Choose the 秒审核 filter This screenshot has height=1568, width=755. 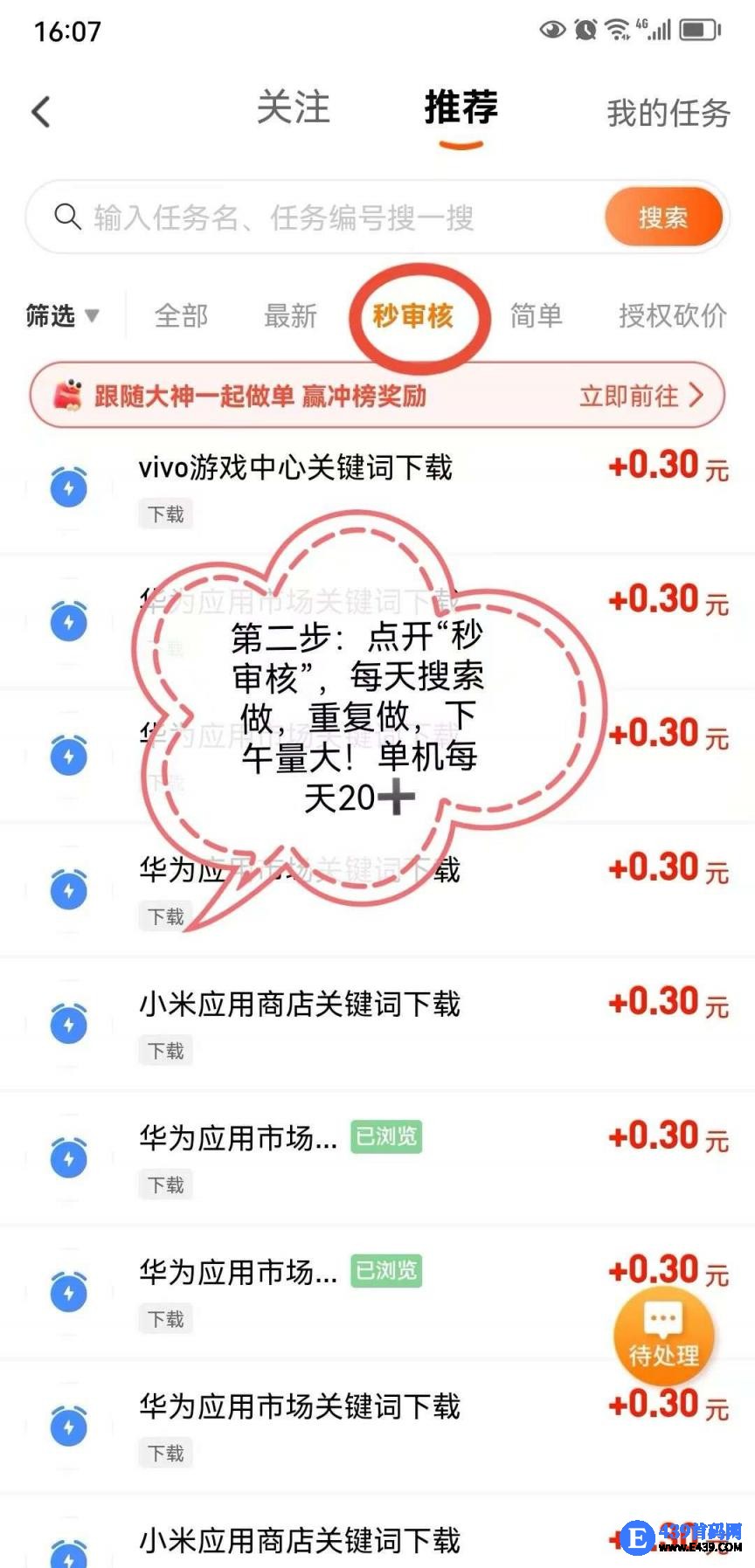tap(413, 315)
